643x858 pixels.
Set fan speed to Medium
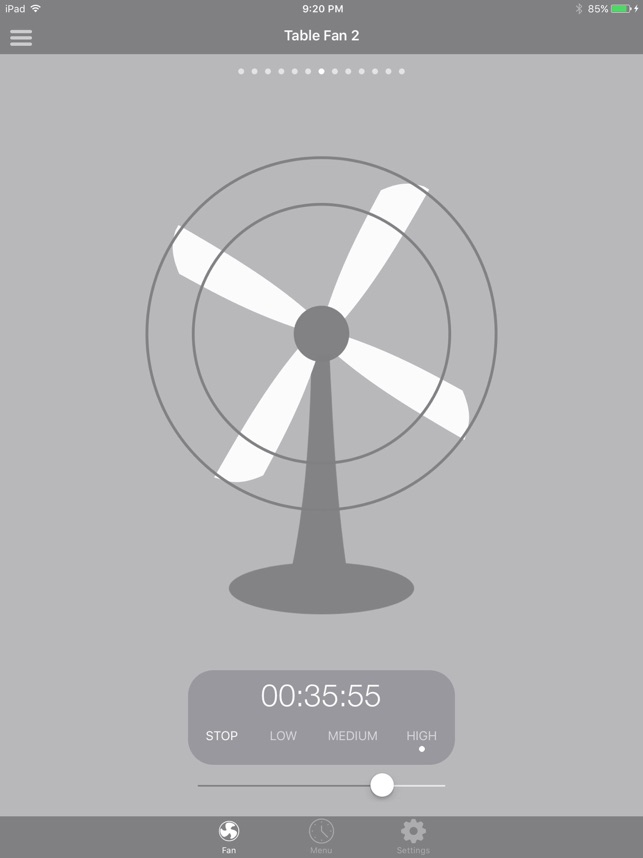tap(353, 736)
